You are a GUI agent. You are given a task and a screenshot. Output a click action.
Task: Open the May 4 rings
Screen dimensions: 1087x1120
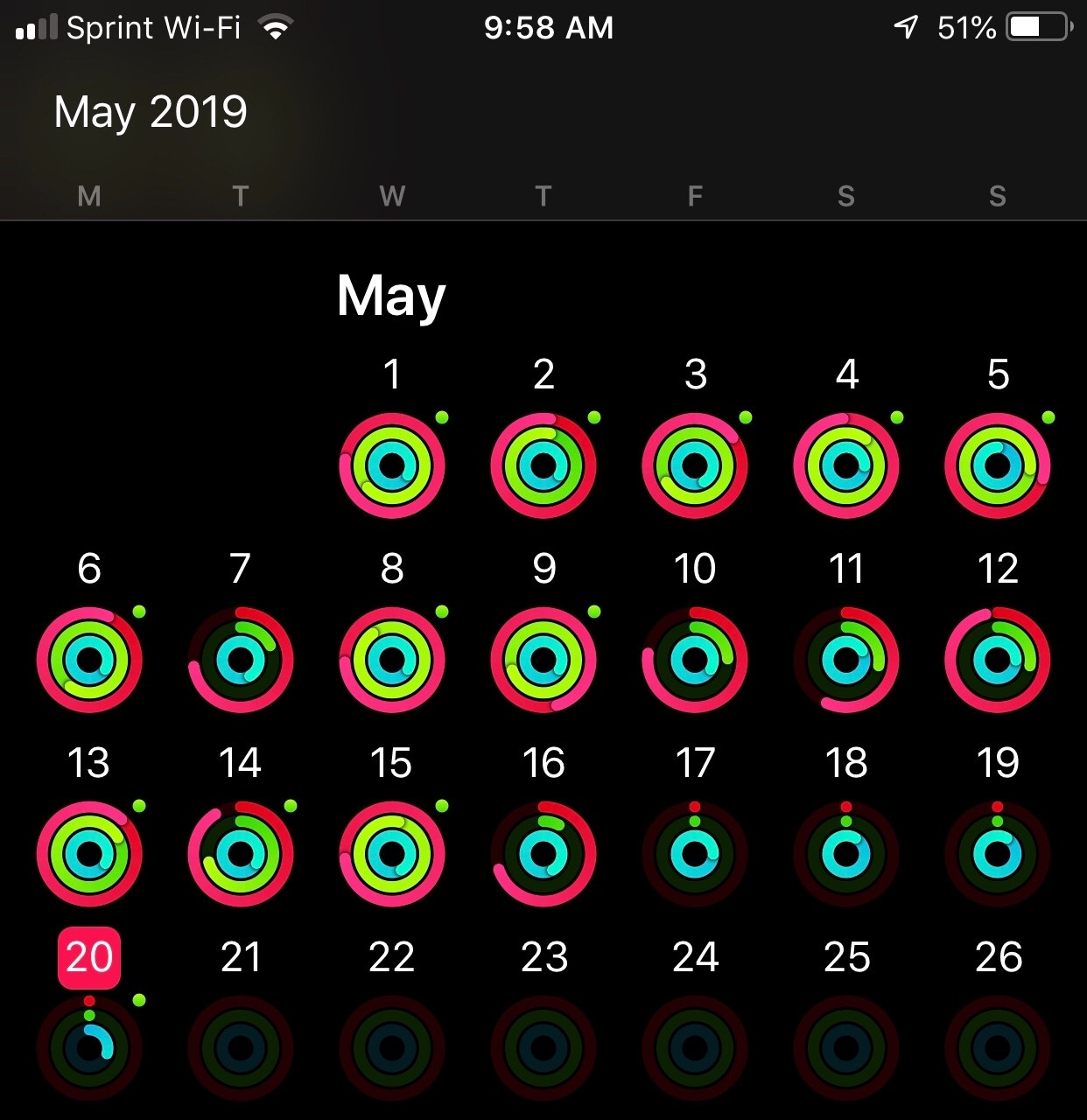point(846,465)
